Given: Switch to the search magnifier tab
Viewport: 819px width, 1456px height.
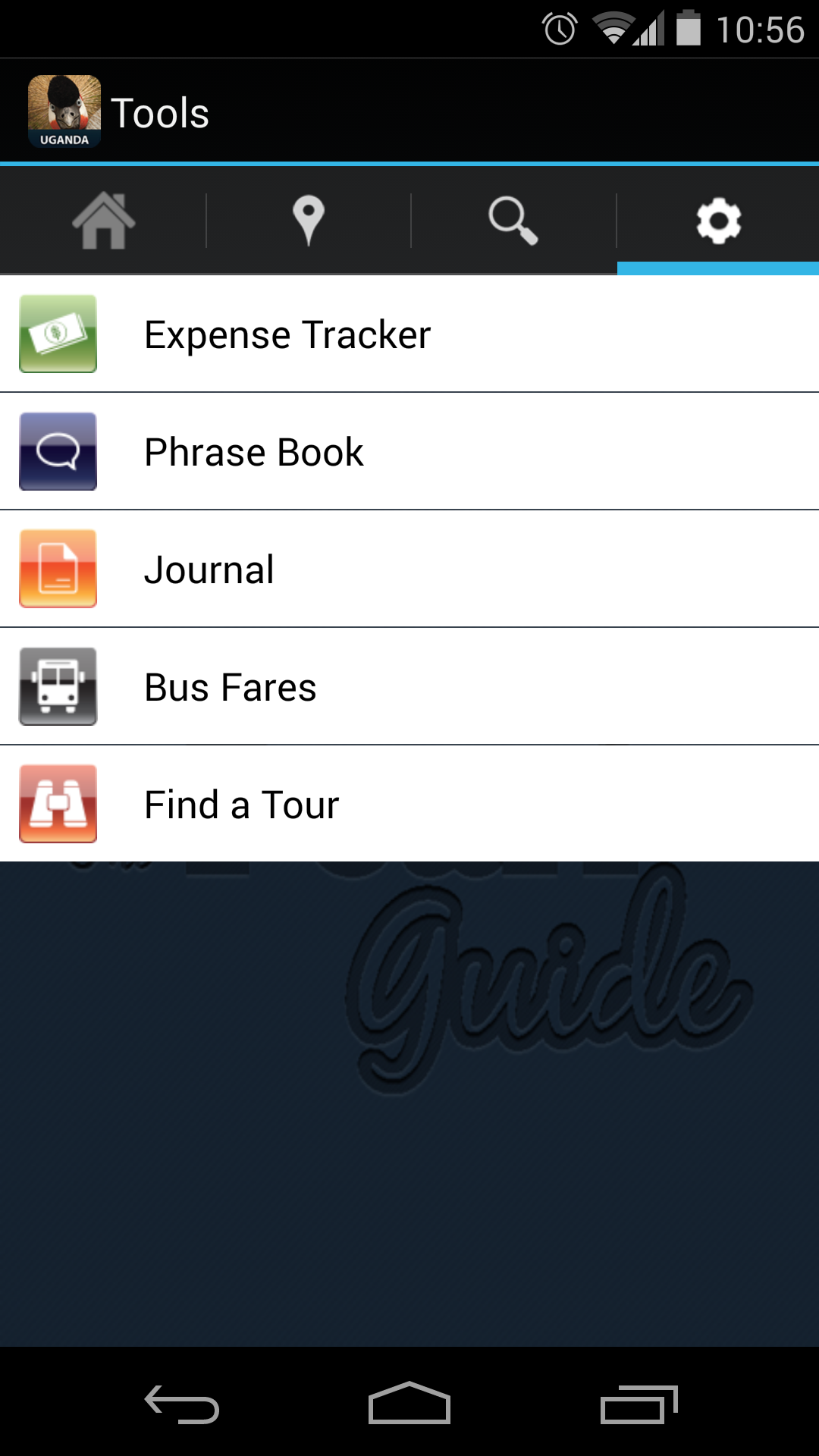Looking at the screenshot, I should point(513,221).
